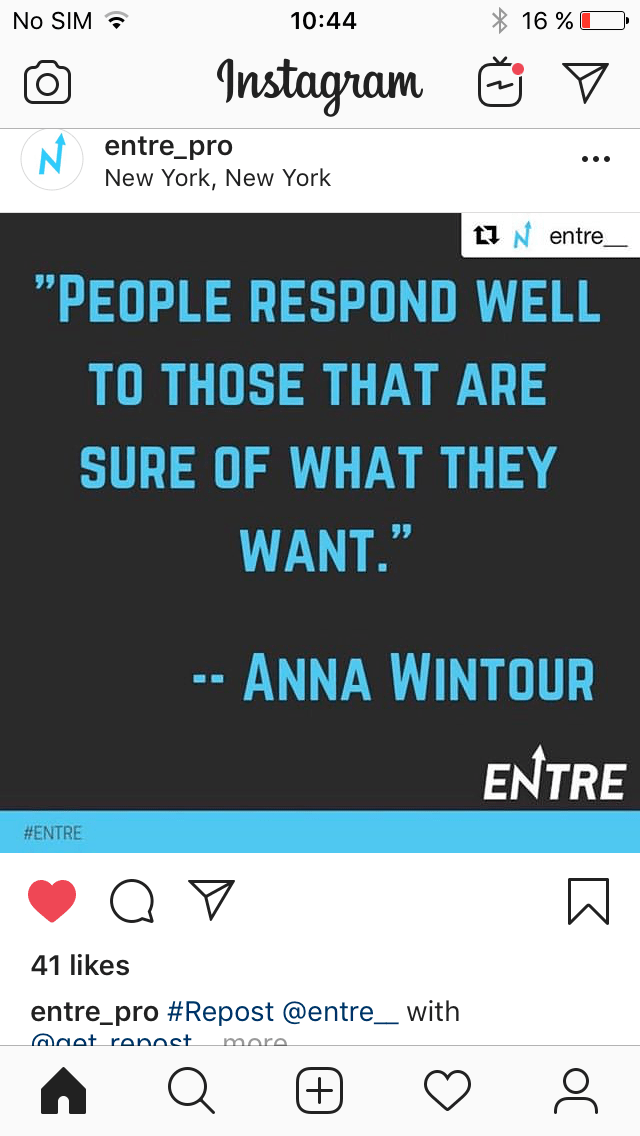Viewport: 640px width, 1136px height.
Task: Open the Activity heart tab
Action: coord(447,1090)
